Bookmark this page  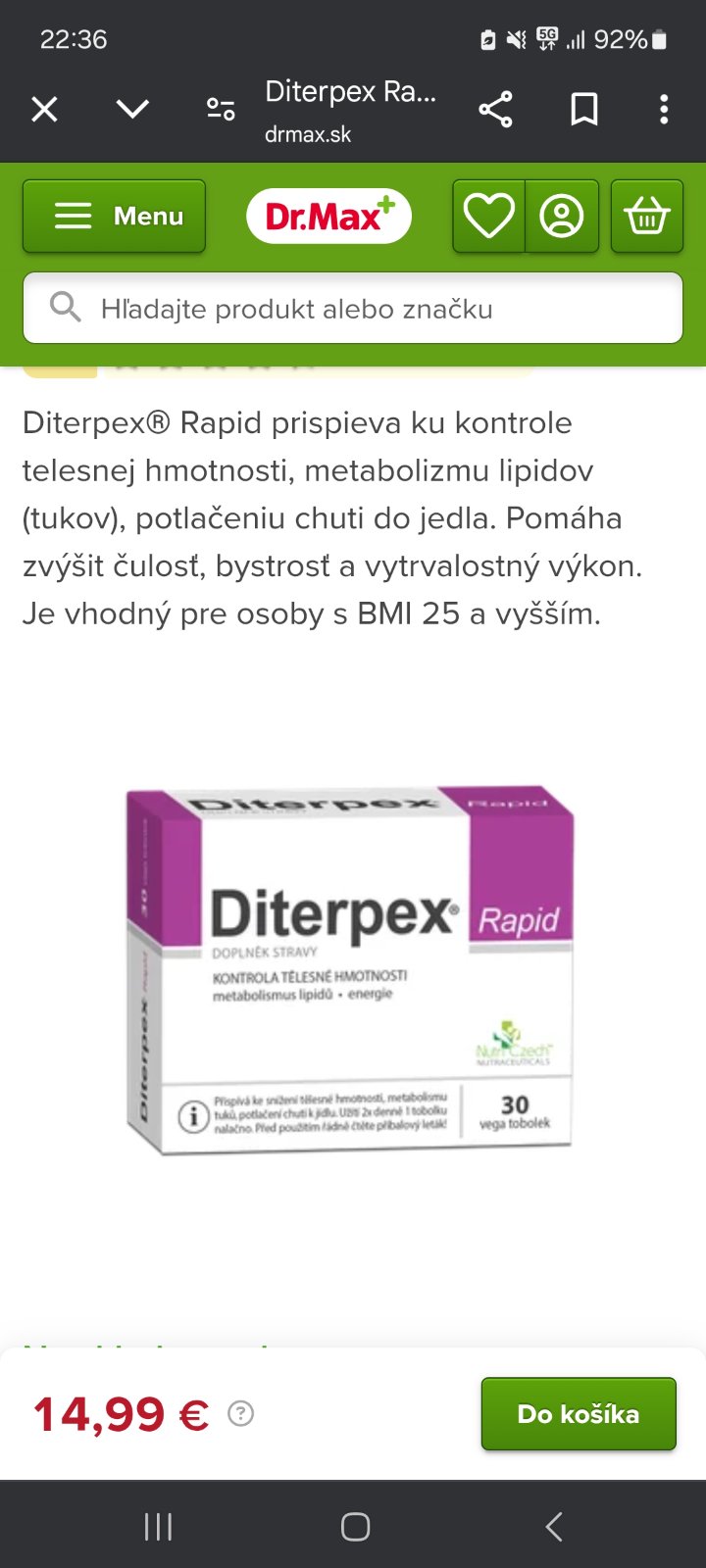pyautogui.click(x=584, y=109)
